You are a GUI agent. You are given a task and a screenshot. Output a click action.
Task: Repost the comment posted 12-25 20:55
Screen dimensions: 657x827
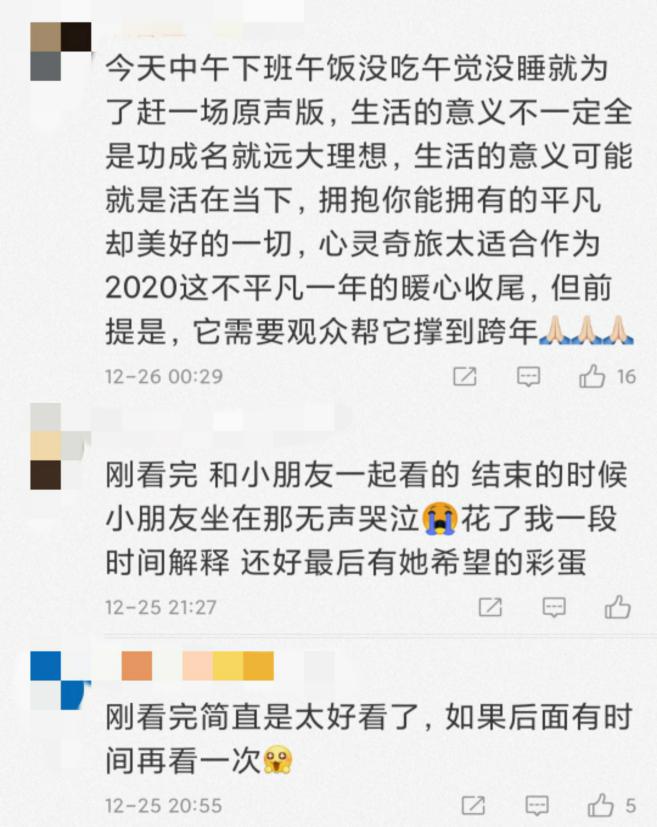473,804
